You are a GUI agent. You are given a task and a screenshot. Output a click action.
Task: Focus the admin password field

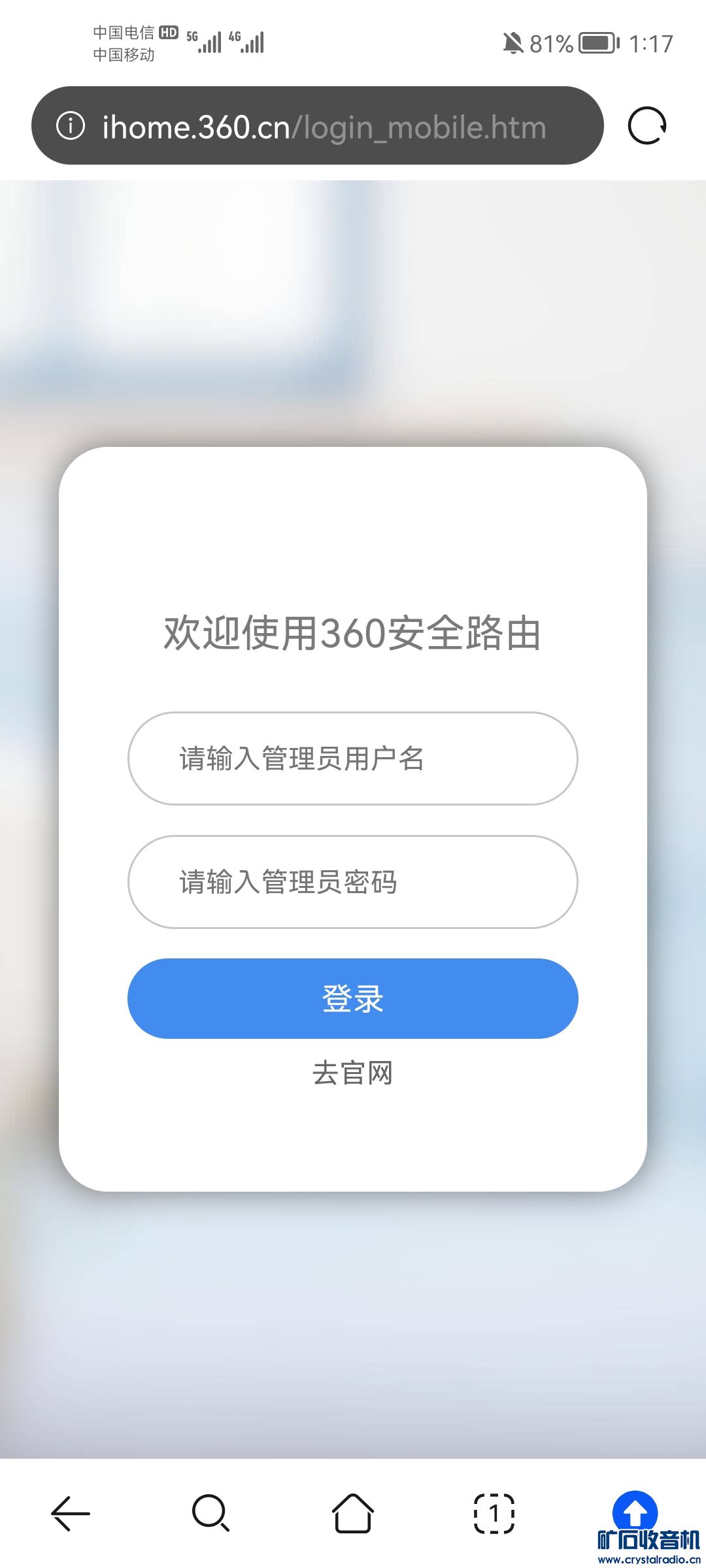click(x=353, y=882)
